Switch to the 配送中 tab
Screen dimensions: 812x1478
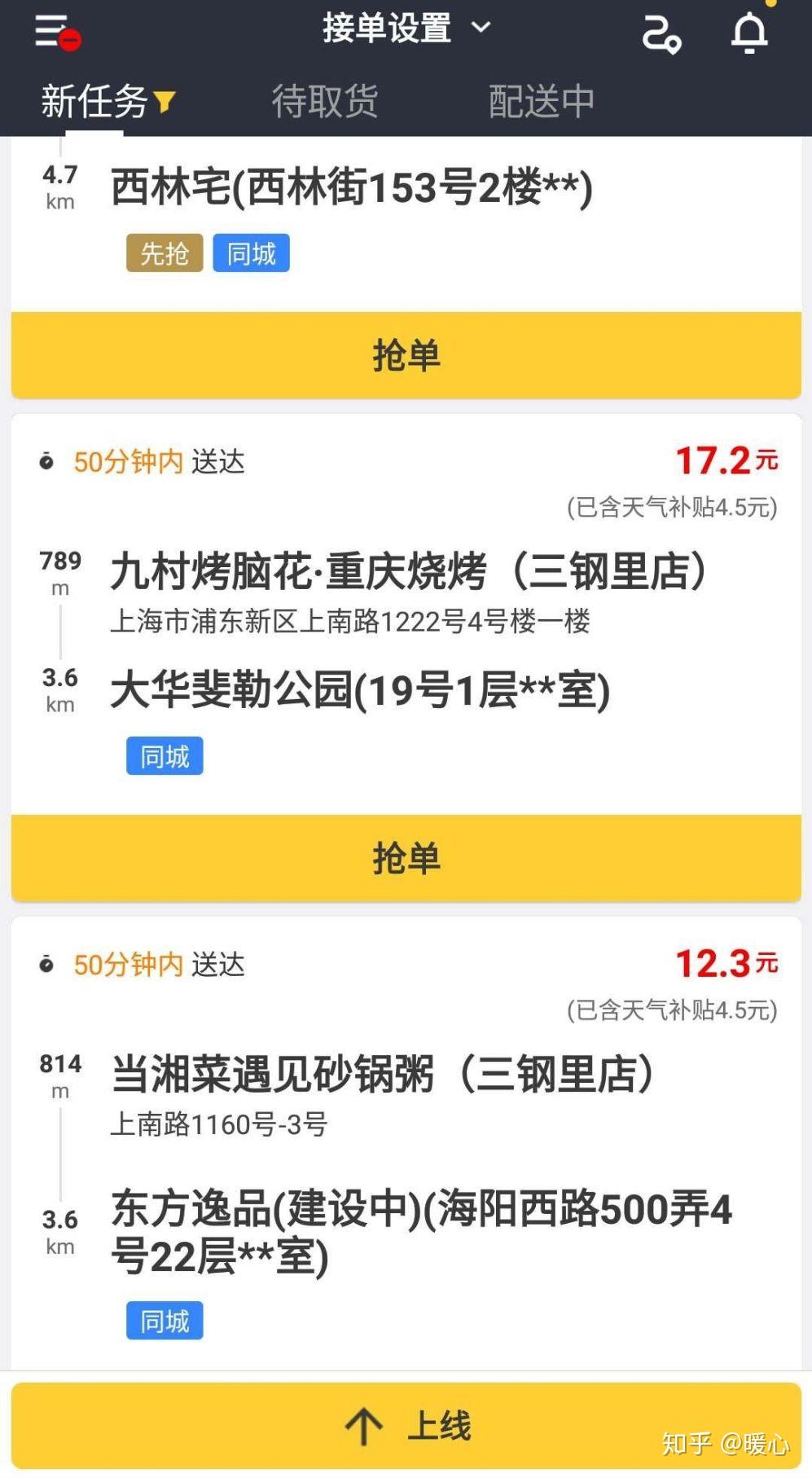click(541, 102)
